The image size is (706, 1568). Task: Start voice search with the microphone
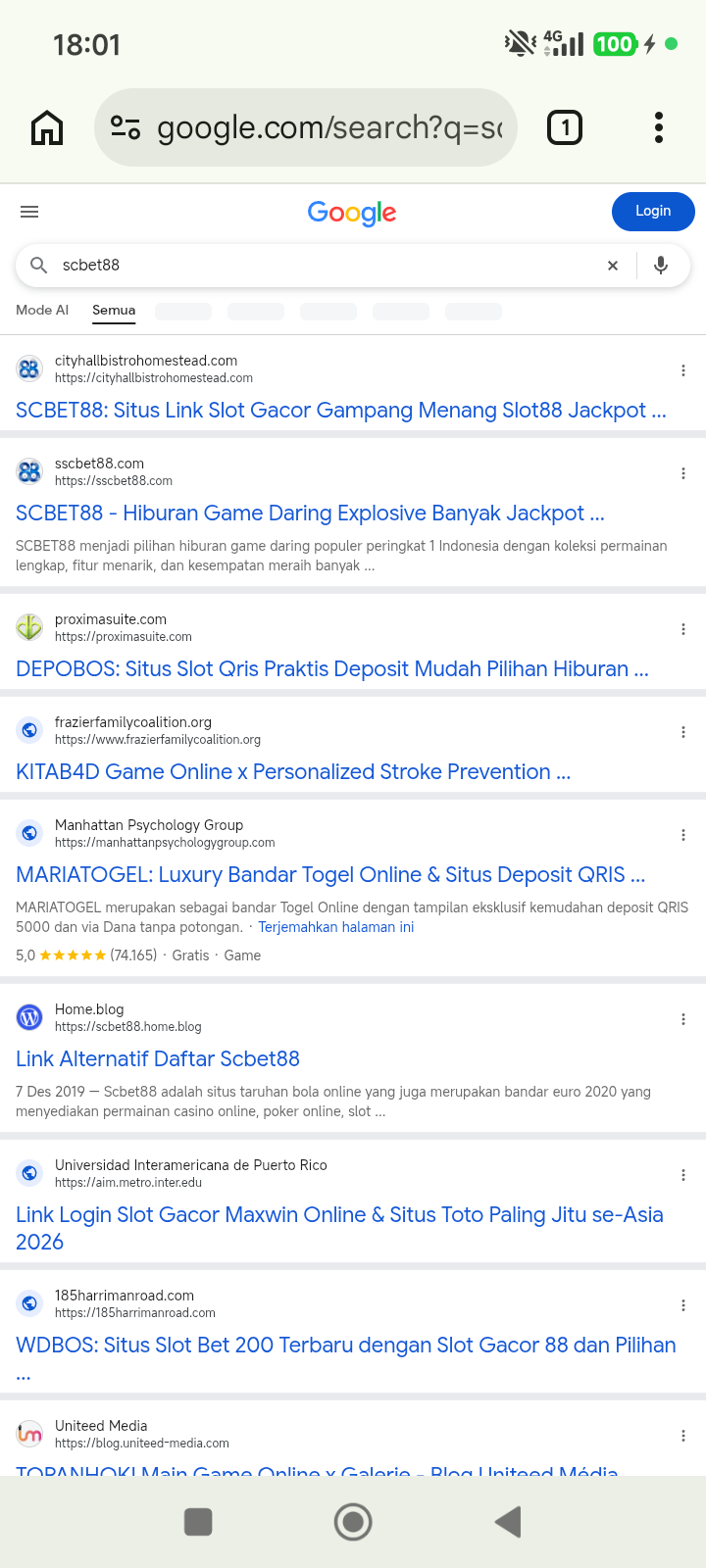click(x=661, y=266)
